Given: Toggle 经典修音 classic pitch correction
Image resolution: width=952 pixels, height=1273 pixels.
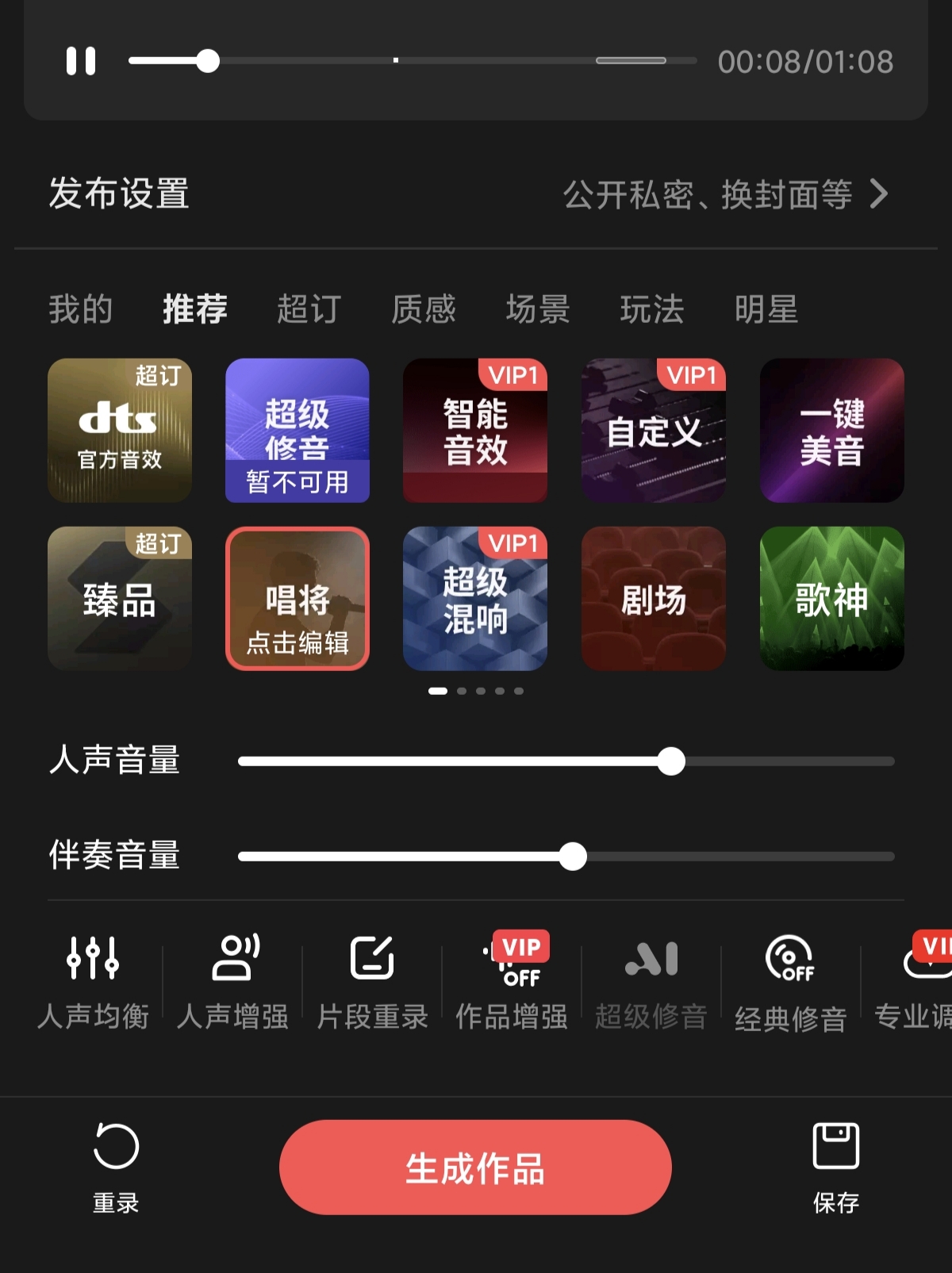Looking at the screenshot, I should pyautogui.click(x=790, y=981).
